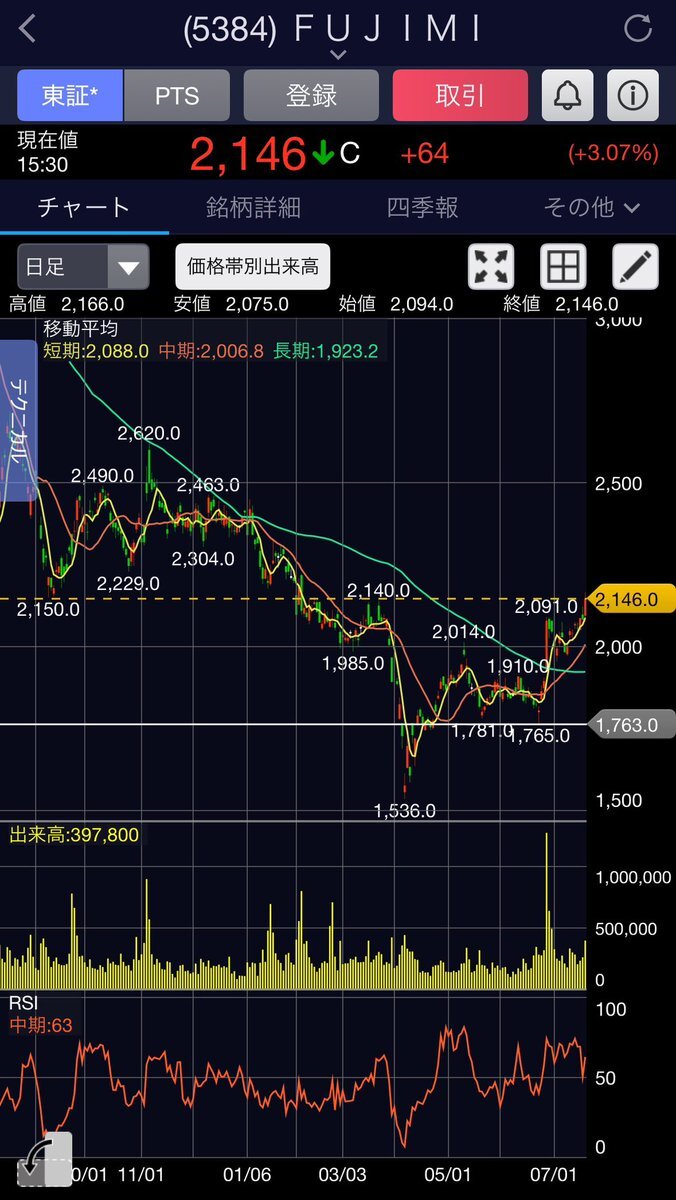Image resolution: width=676 pixels, height=1200 pixels.
Task: Refresh the stock quote
Action: pyautogui.click(x=637, y=29)
